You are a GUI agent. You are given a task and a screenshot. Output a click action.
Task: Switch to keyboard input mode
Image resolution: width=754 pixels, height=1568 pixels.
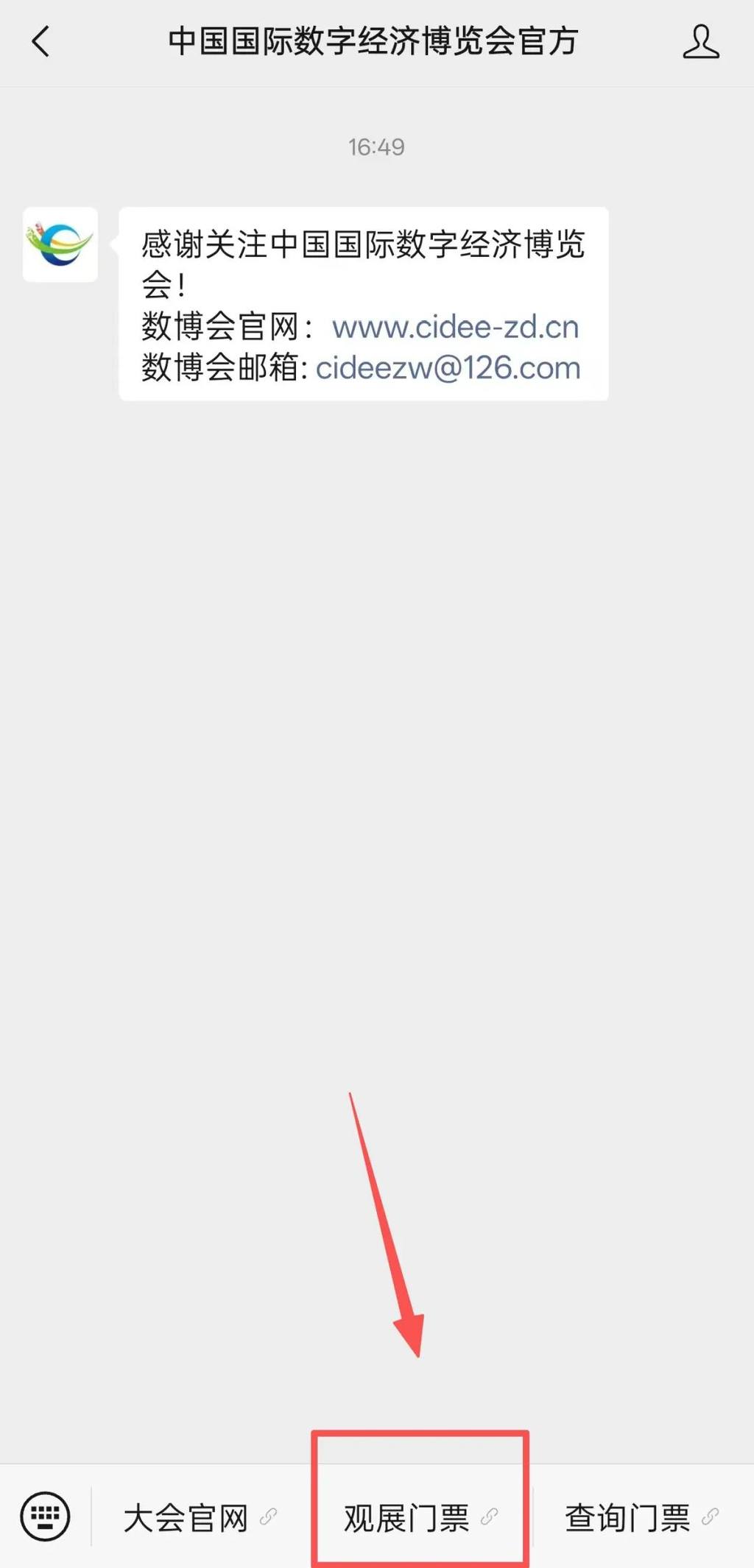click(x=46, y=1516)
